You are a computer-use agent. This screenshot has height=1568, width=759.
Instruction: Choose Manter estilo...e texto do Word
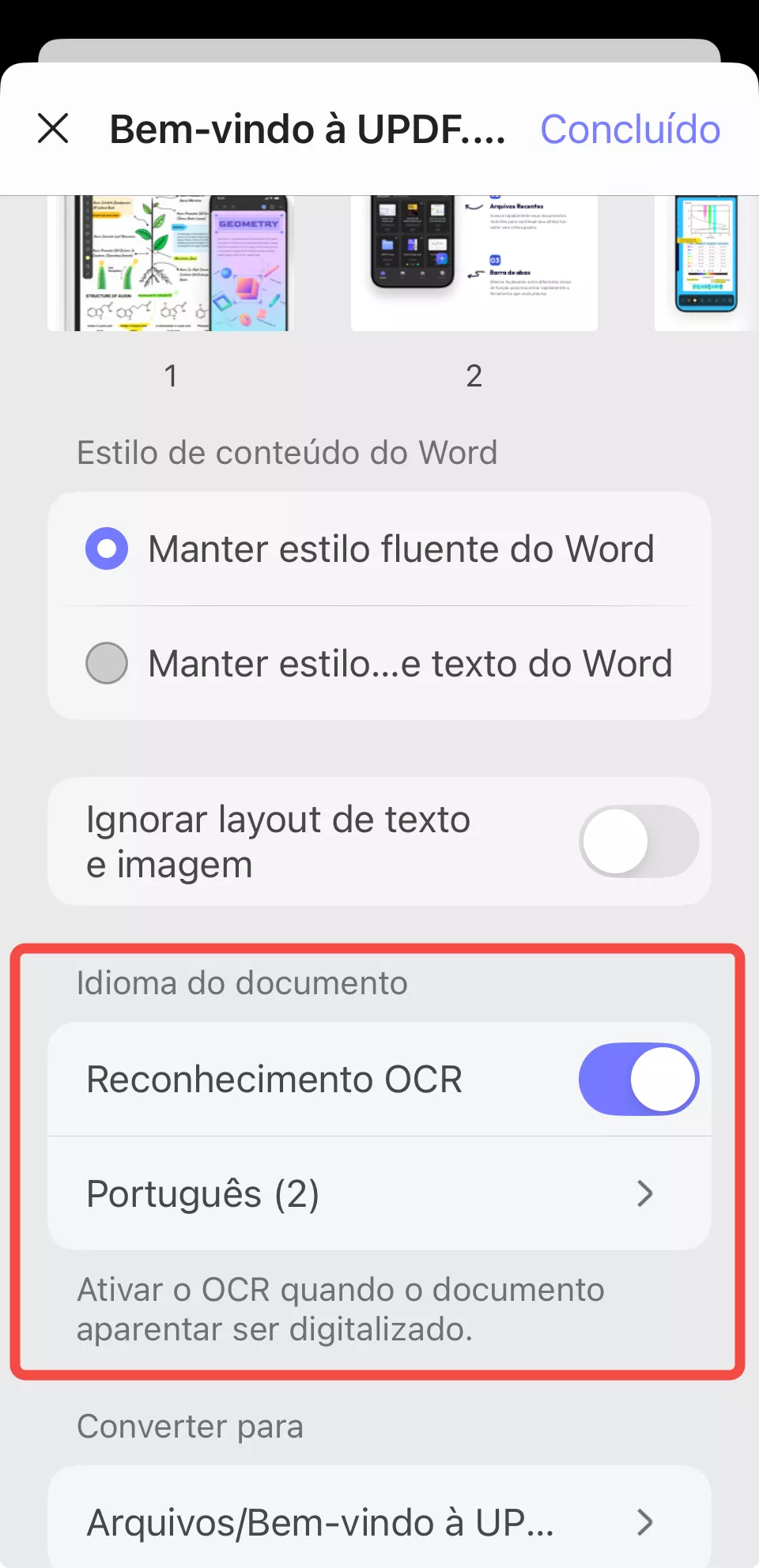click(107, 663)
